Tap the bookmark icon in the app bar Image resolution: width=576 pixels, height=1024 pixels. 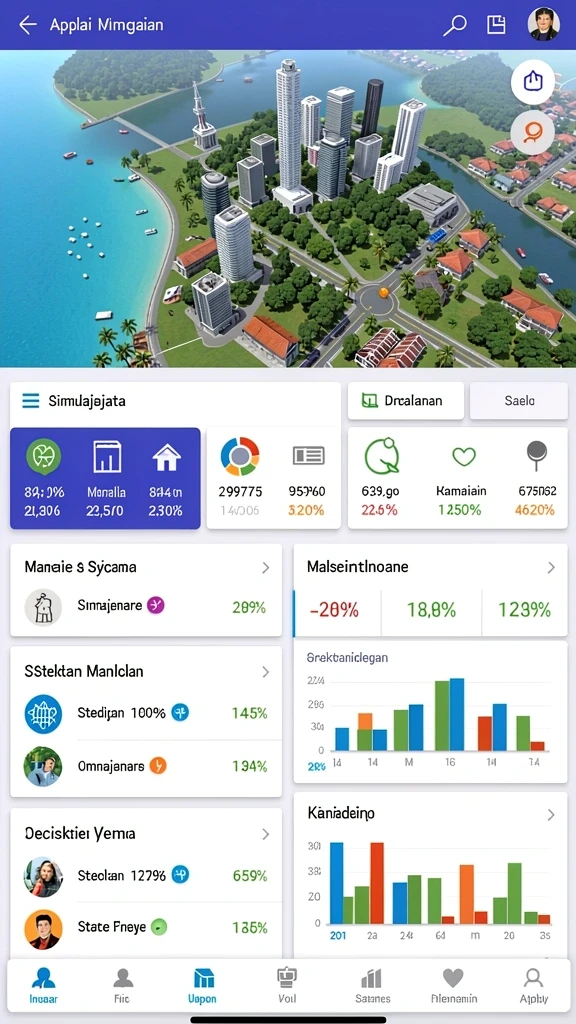point(496,25)
